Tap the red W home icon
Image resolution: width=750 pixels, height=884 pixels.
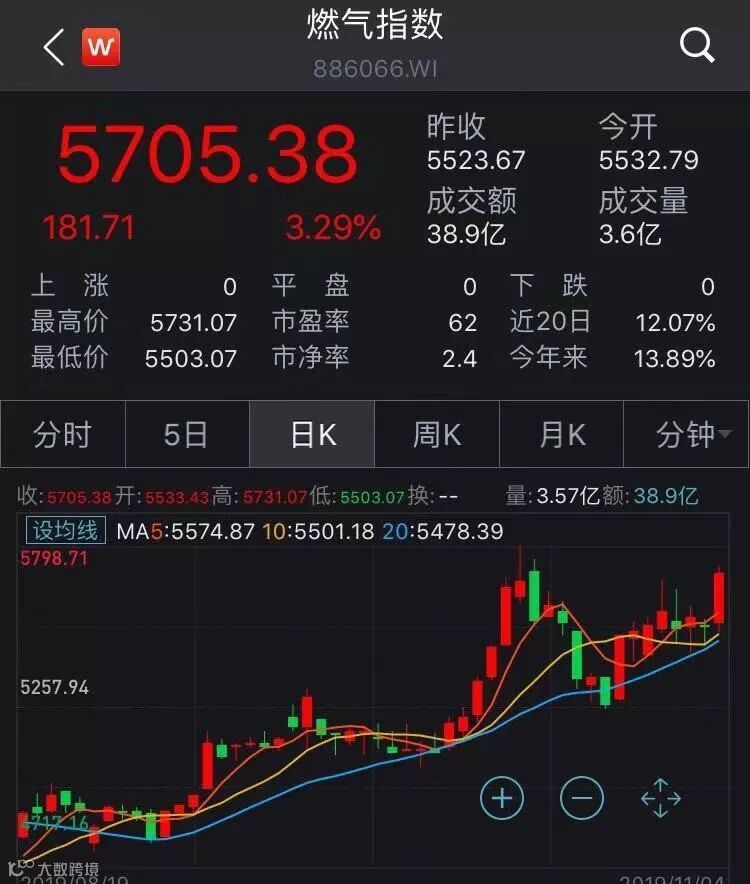pos(101,47)
